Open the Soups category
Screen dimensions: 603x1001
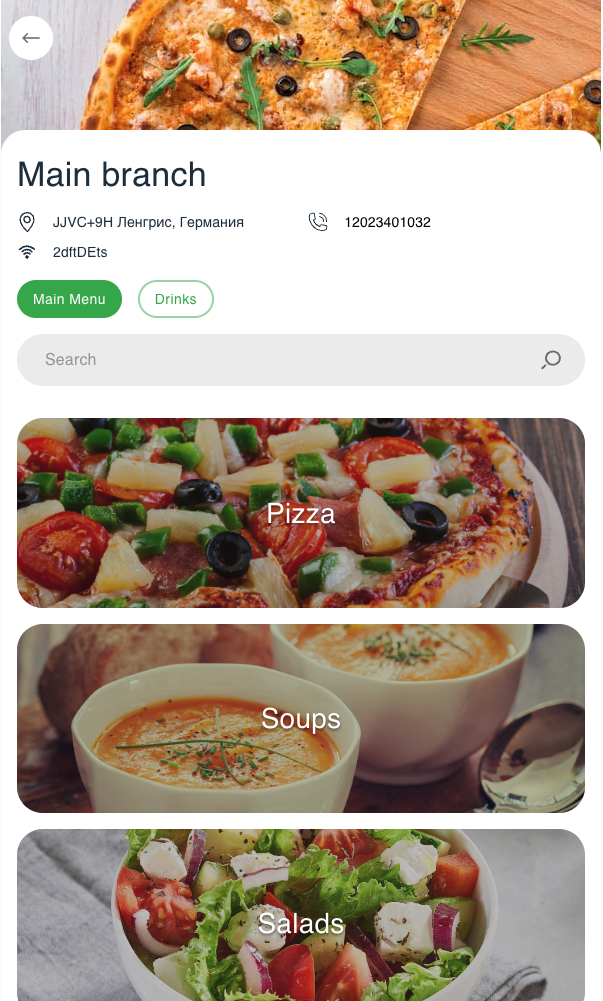tap(301, 718)
